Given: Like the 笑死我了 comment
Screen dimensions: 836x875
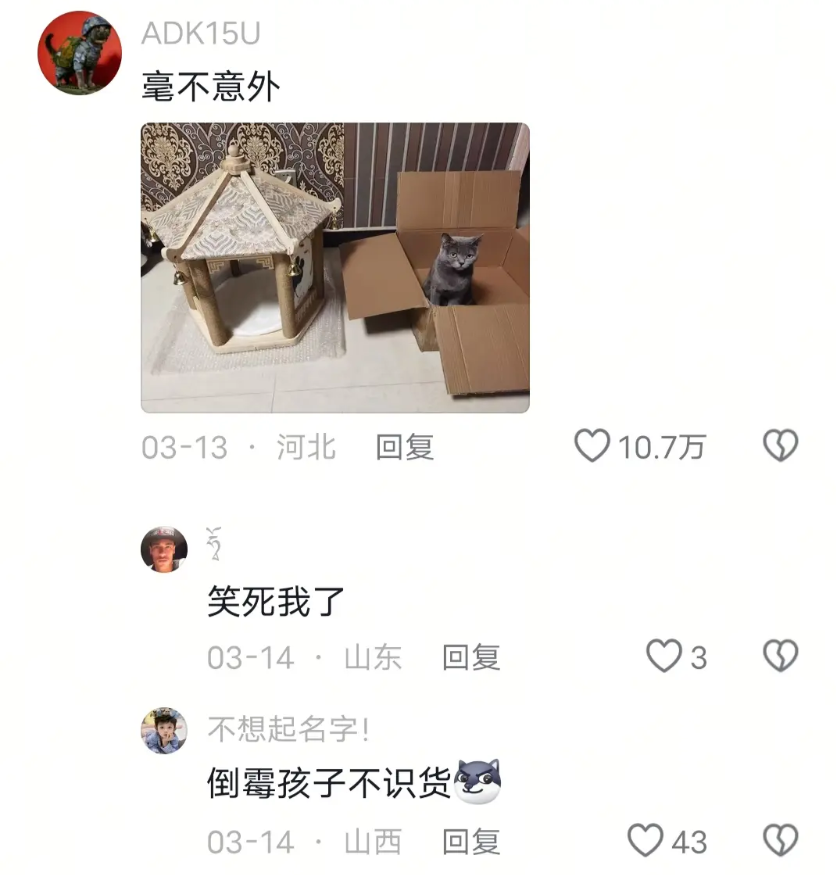Looking at the screenshot, I should pos(663,657).
